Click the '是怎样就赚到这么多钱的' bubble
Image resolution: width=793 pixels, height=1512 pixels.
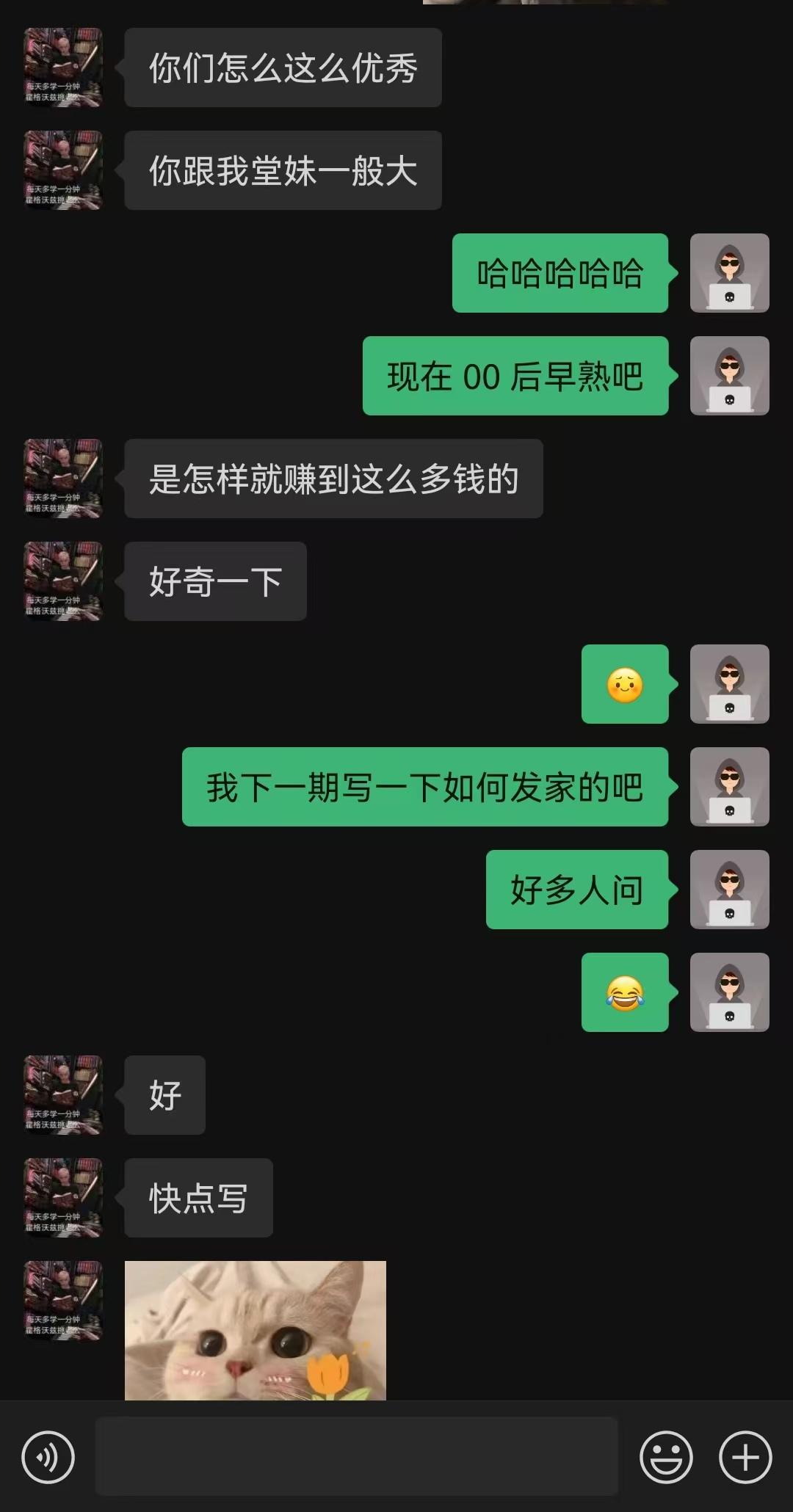click(334, 477)
